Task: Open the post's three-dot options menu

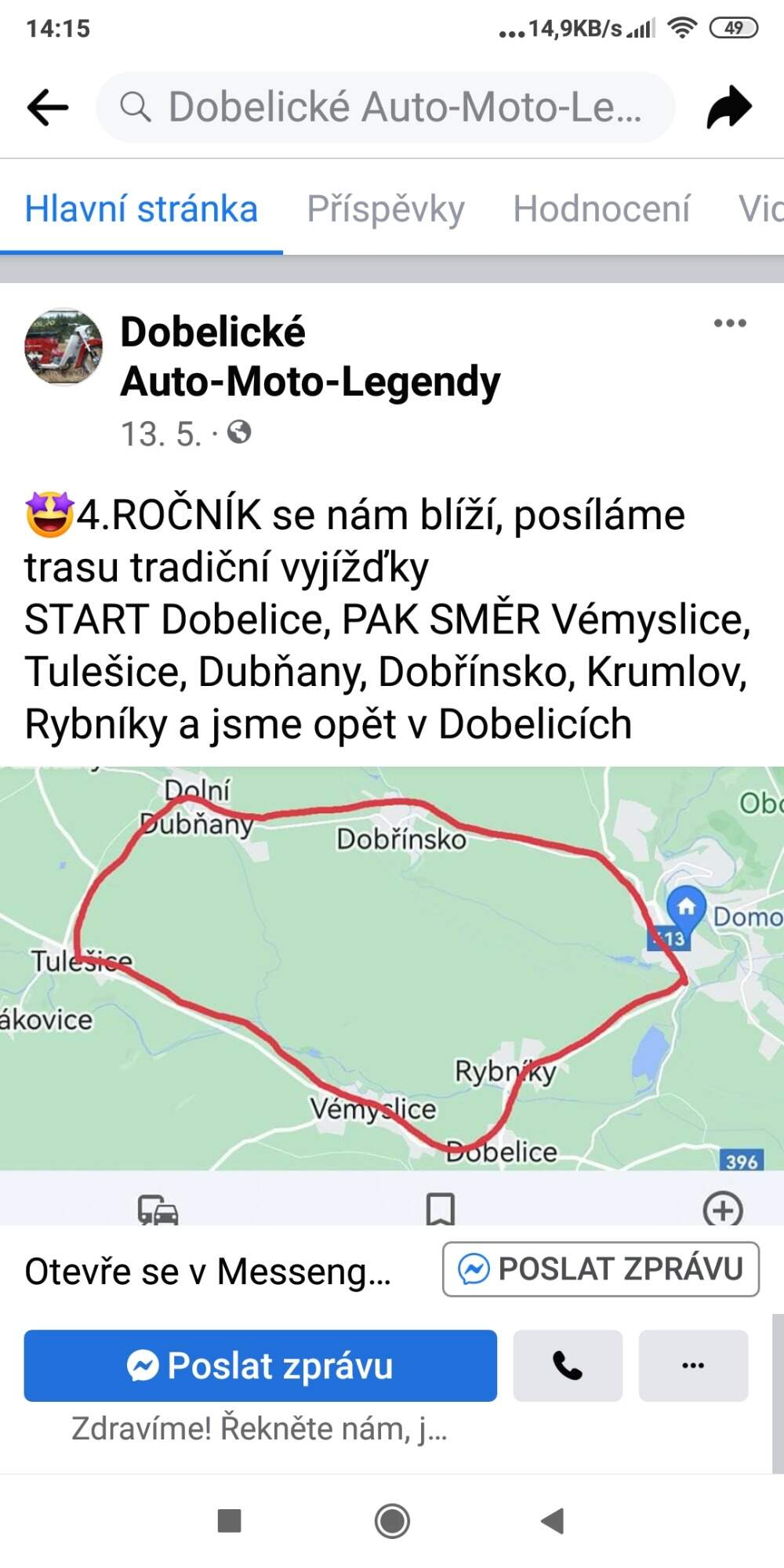Action: (730, 323)
